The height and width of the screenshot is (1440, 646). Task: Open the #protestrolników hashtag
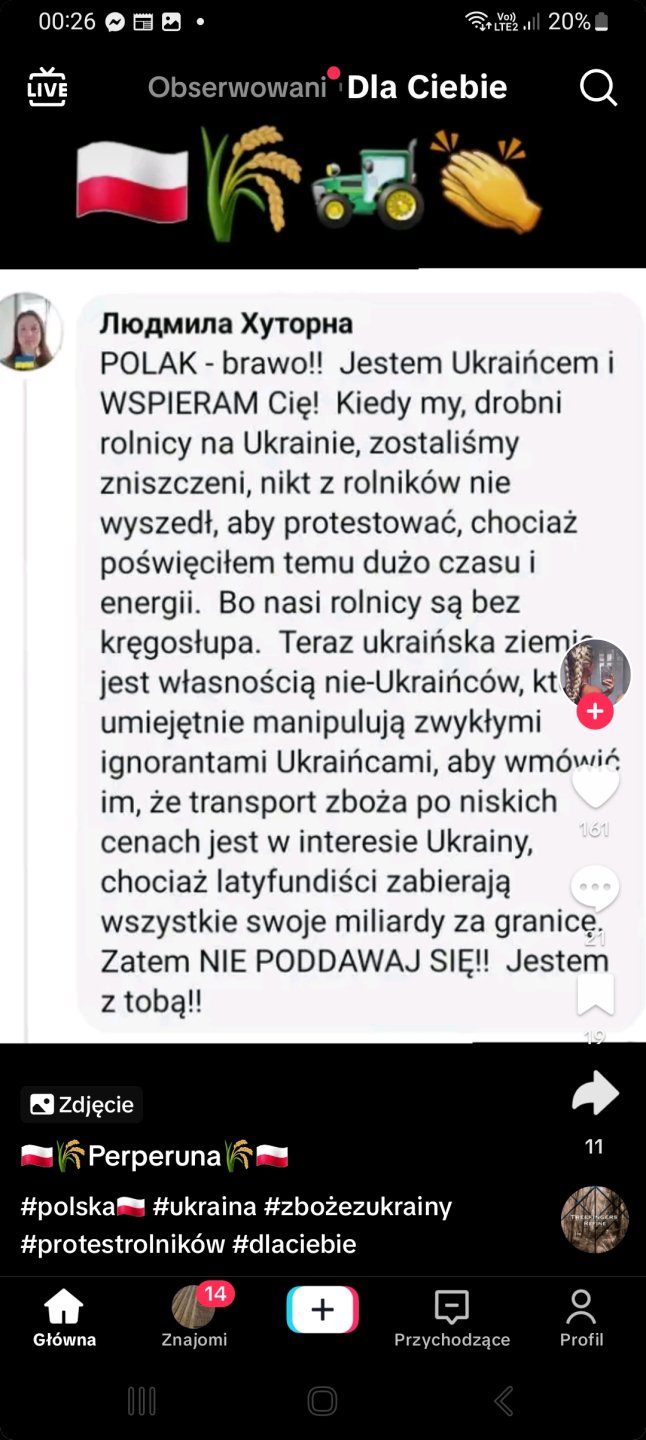[122, 1244]
